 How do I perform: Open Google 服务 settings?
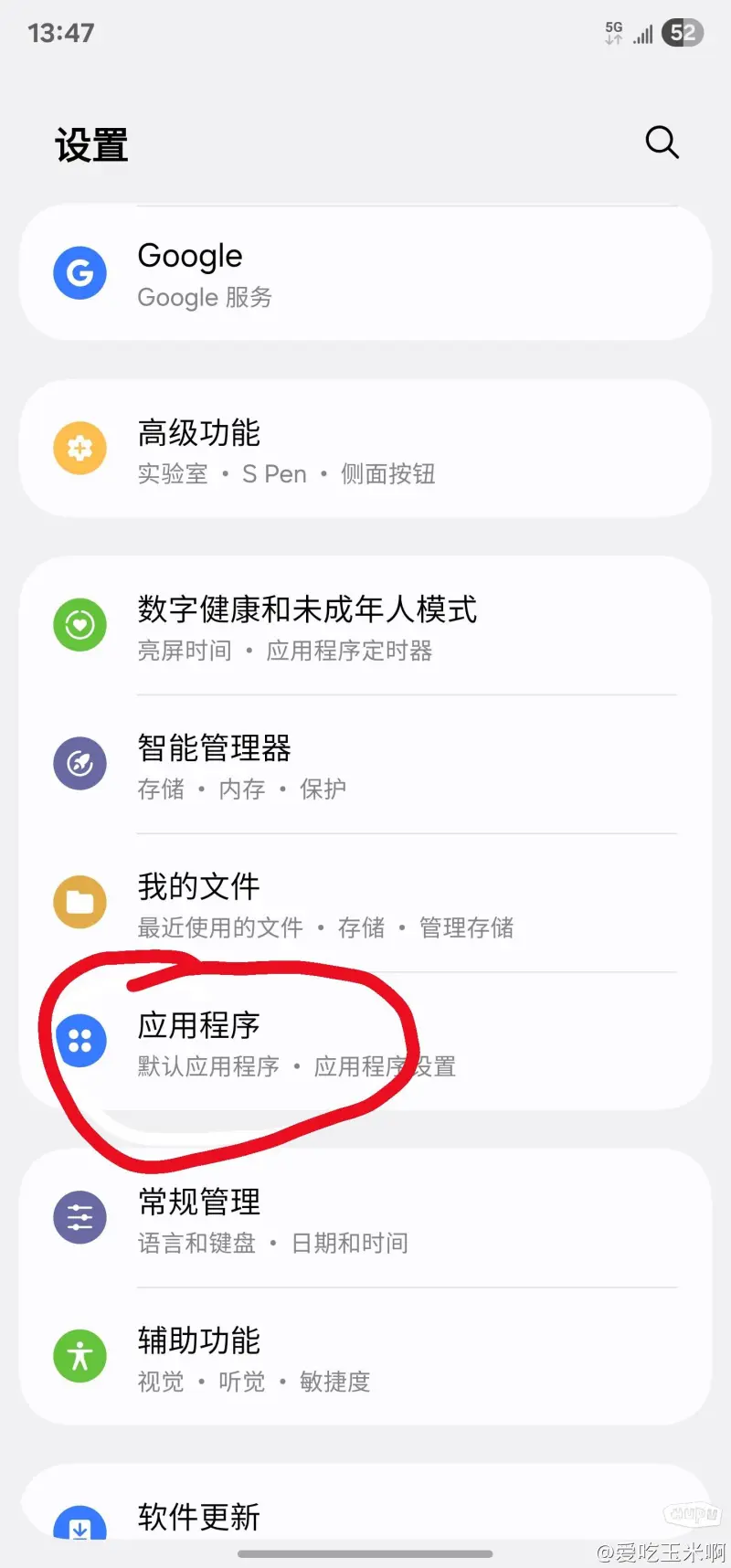tap(365, 274)
